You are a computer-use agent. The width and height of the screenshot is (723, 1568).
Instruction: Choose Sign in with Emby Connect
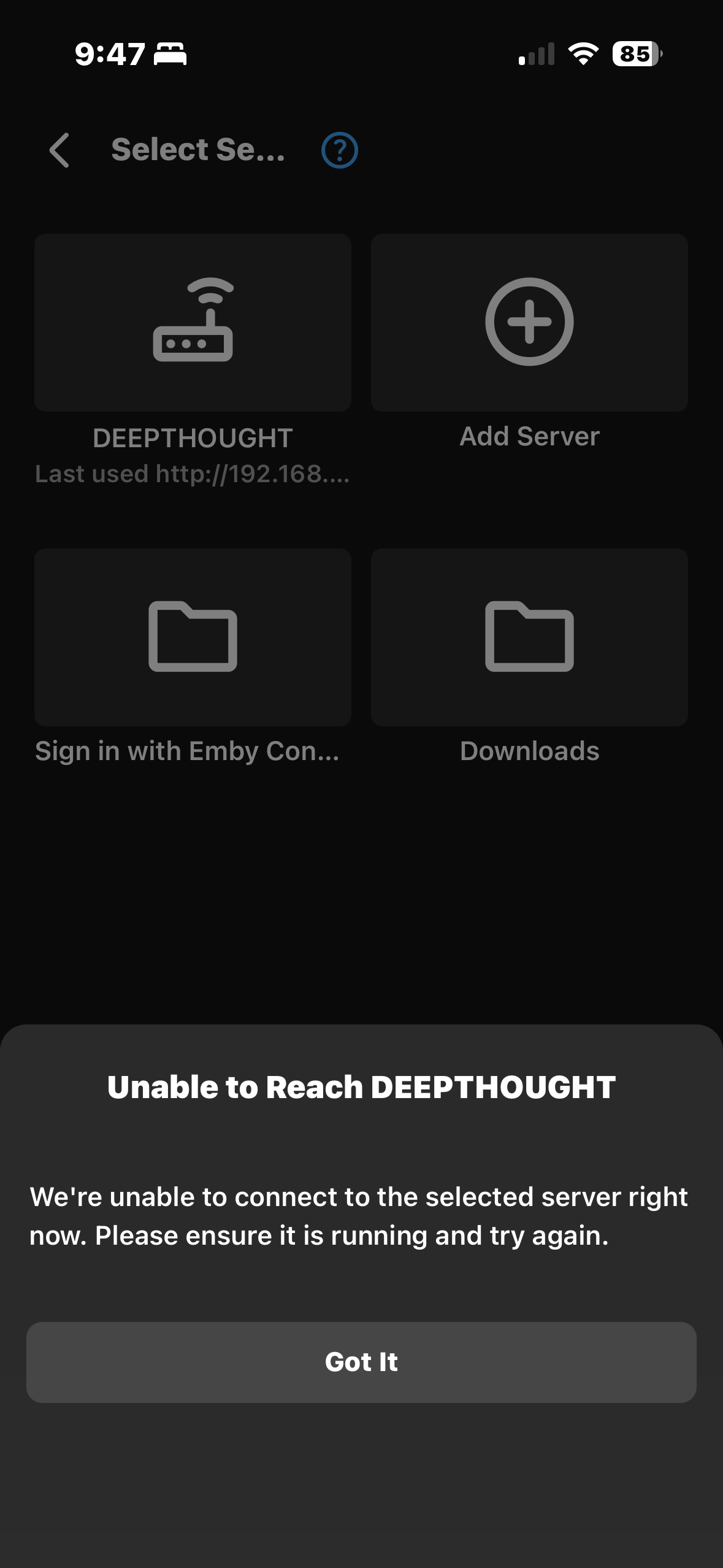pos(193,637)
